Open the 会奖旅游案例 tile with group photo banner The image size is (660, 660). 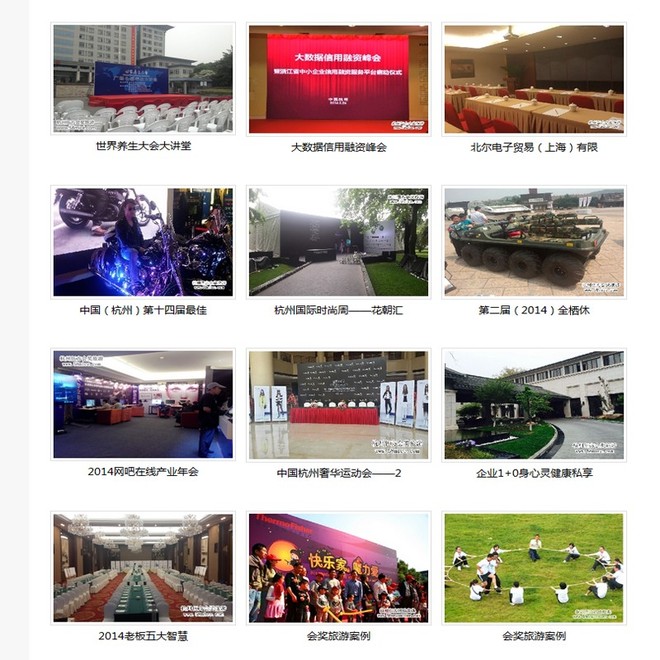(x=339, y=567)
